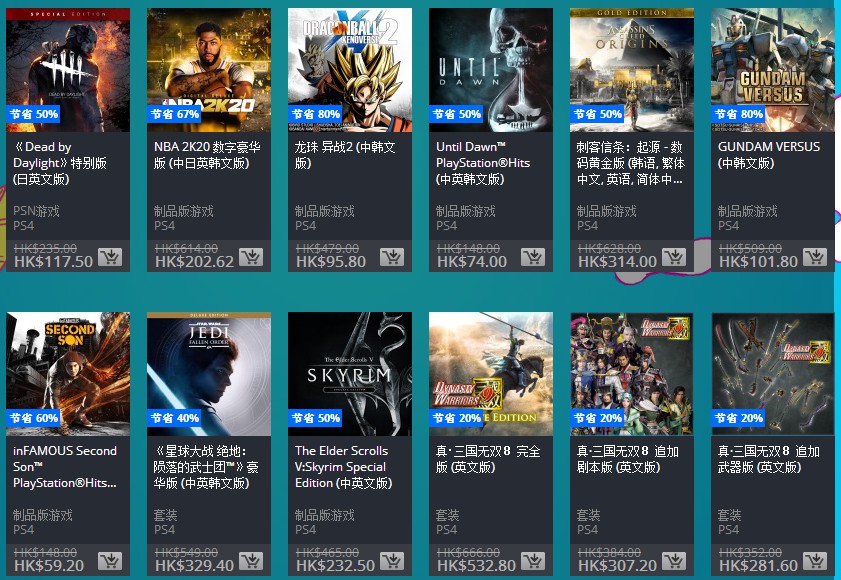841x580 pixels.
Task: Open Assassin's Creed Origins gold edition
Action: click(632, 70)
